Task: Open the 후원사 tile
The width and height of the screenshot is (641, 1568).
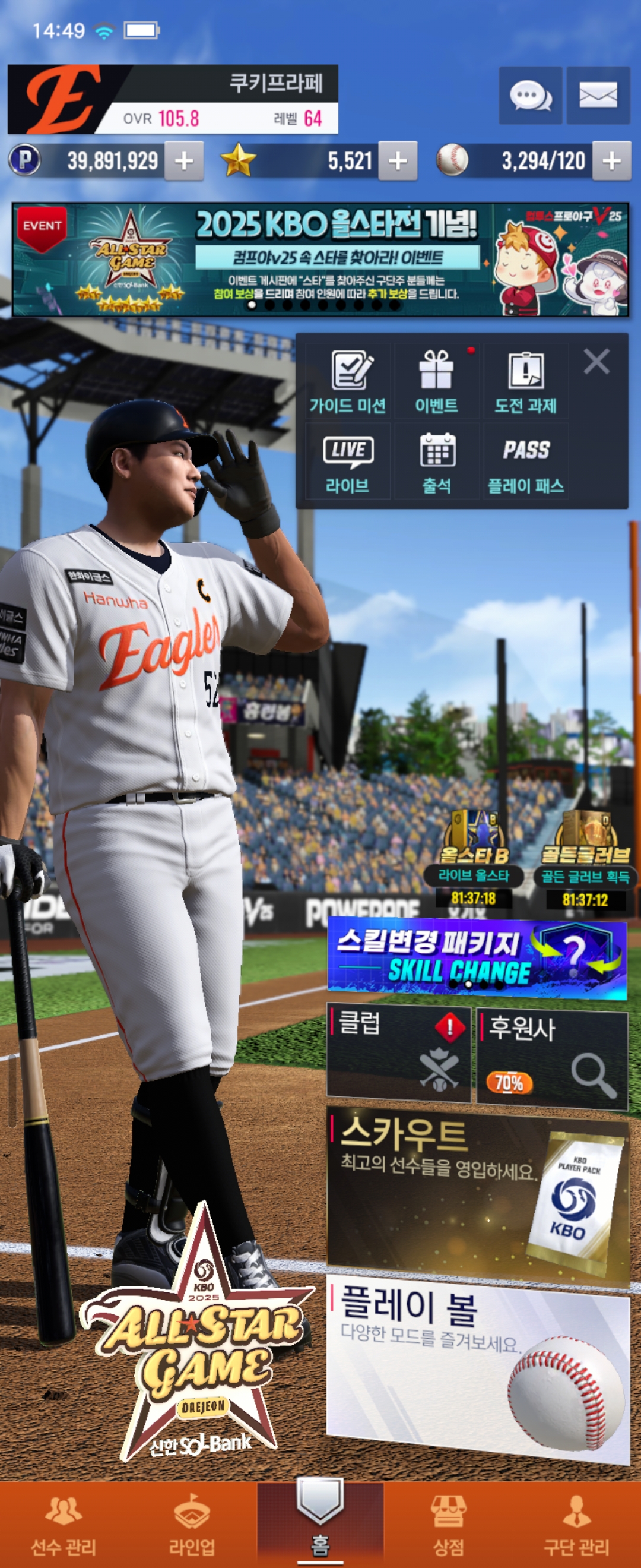Action: tap(551, 1058)
